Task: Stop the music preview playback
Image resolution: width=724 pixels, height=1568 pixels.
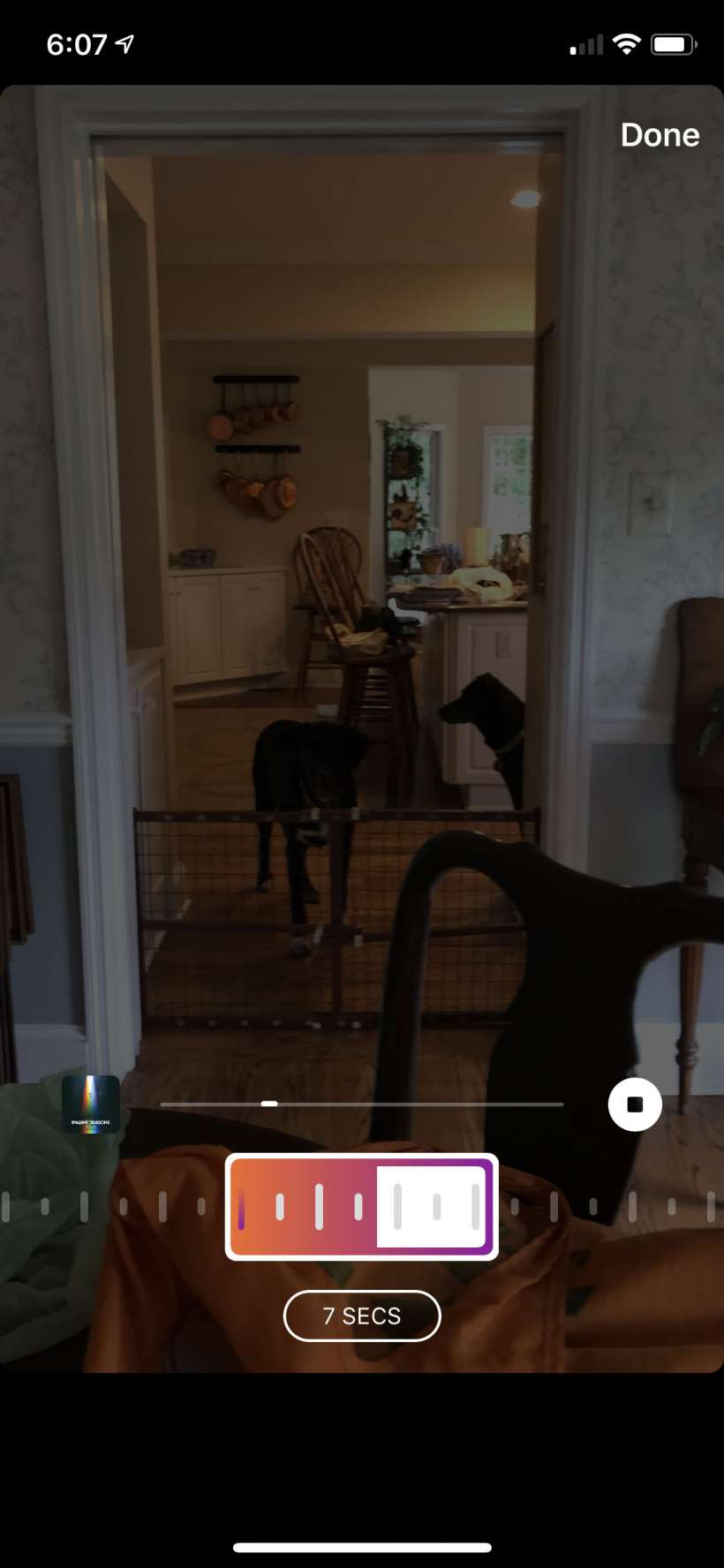Action: click(x=635, y=1104)
